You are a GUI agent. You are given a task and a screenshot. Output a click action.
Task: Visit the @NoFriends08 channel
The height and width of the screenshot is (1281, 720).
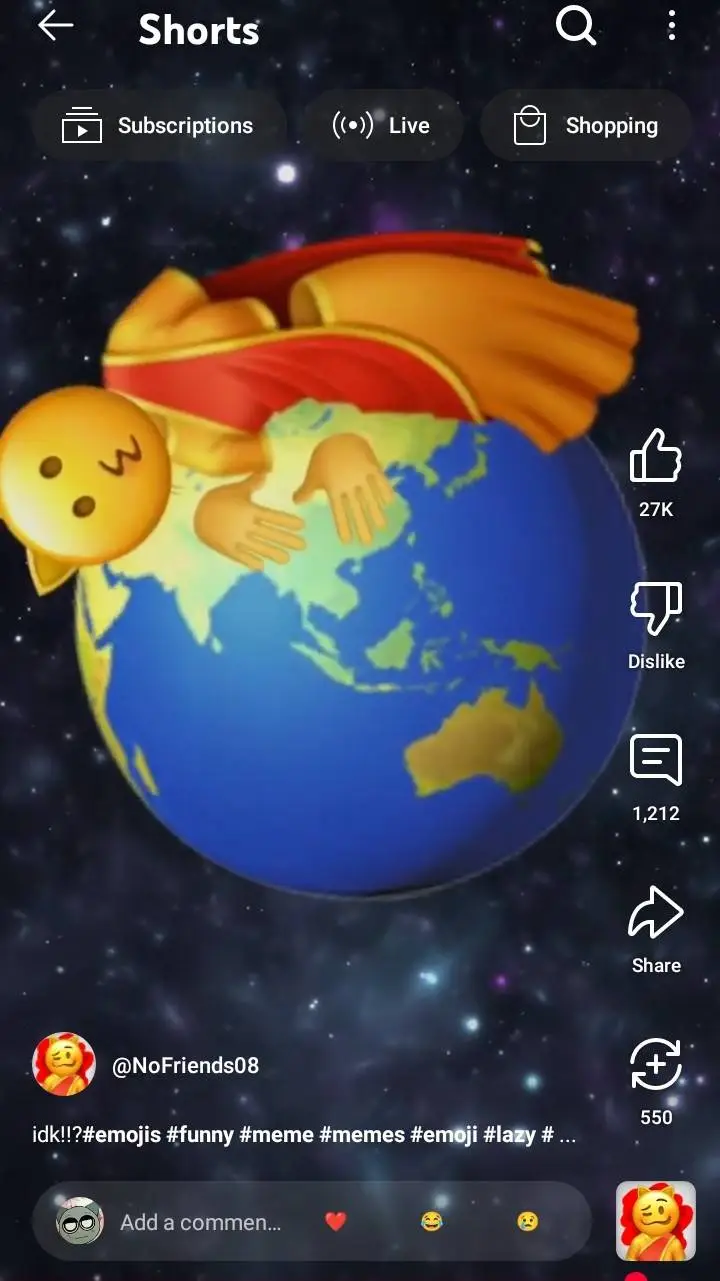[x=185, y=1066]
